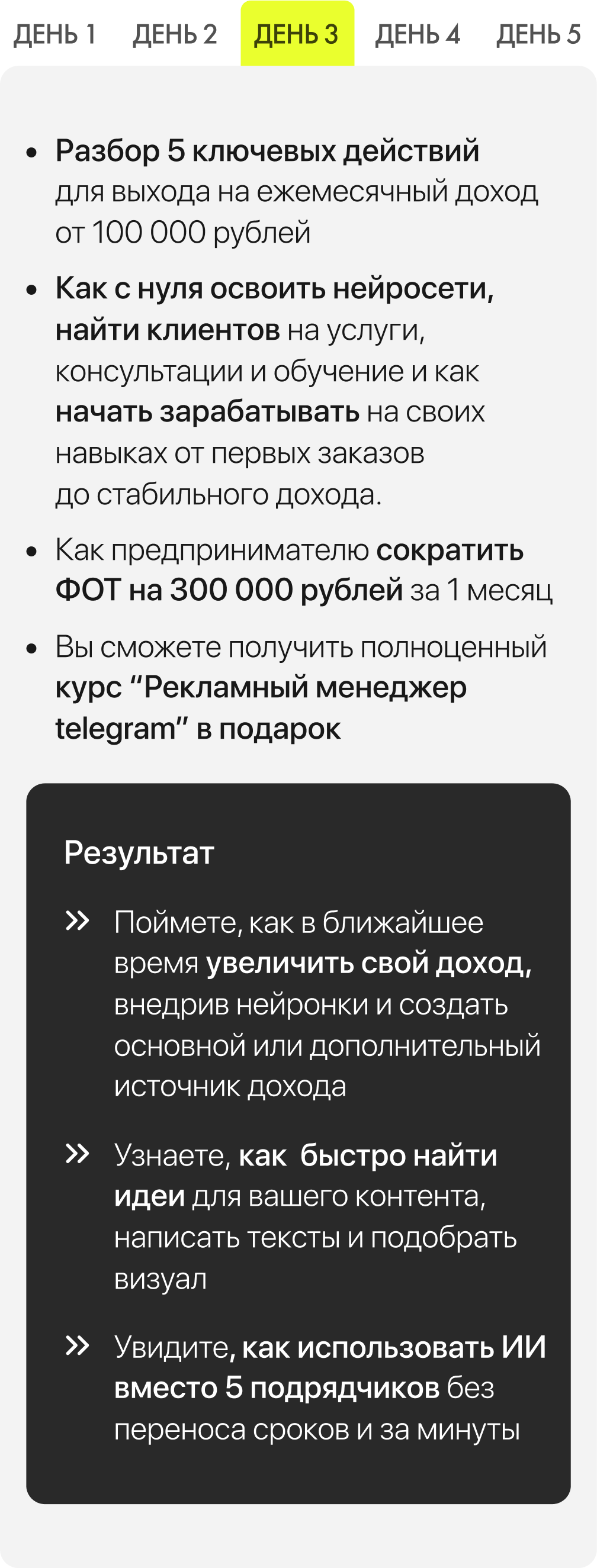Open the ДЕНЬ 2 tab

tap(175, 34)
